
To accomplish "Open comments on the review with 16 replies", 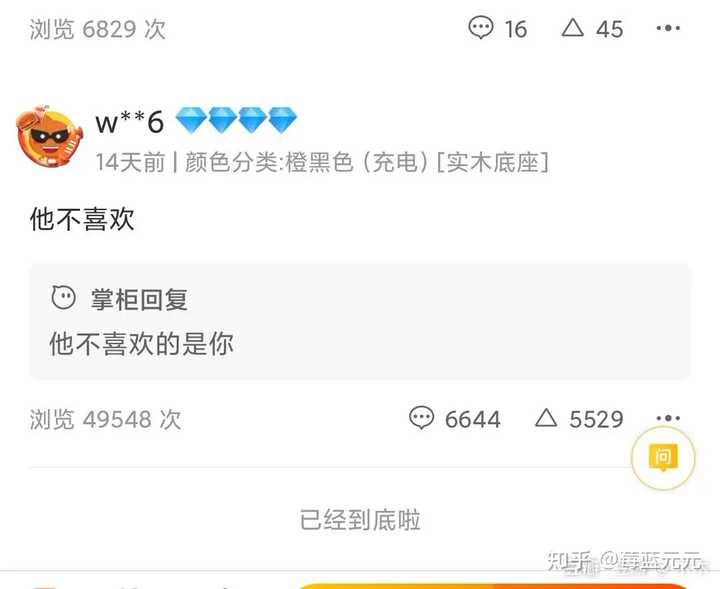I will tap(497, 28).
